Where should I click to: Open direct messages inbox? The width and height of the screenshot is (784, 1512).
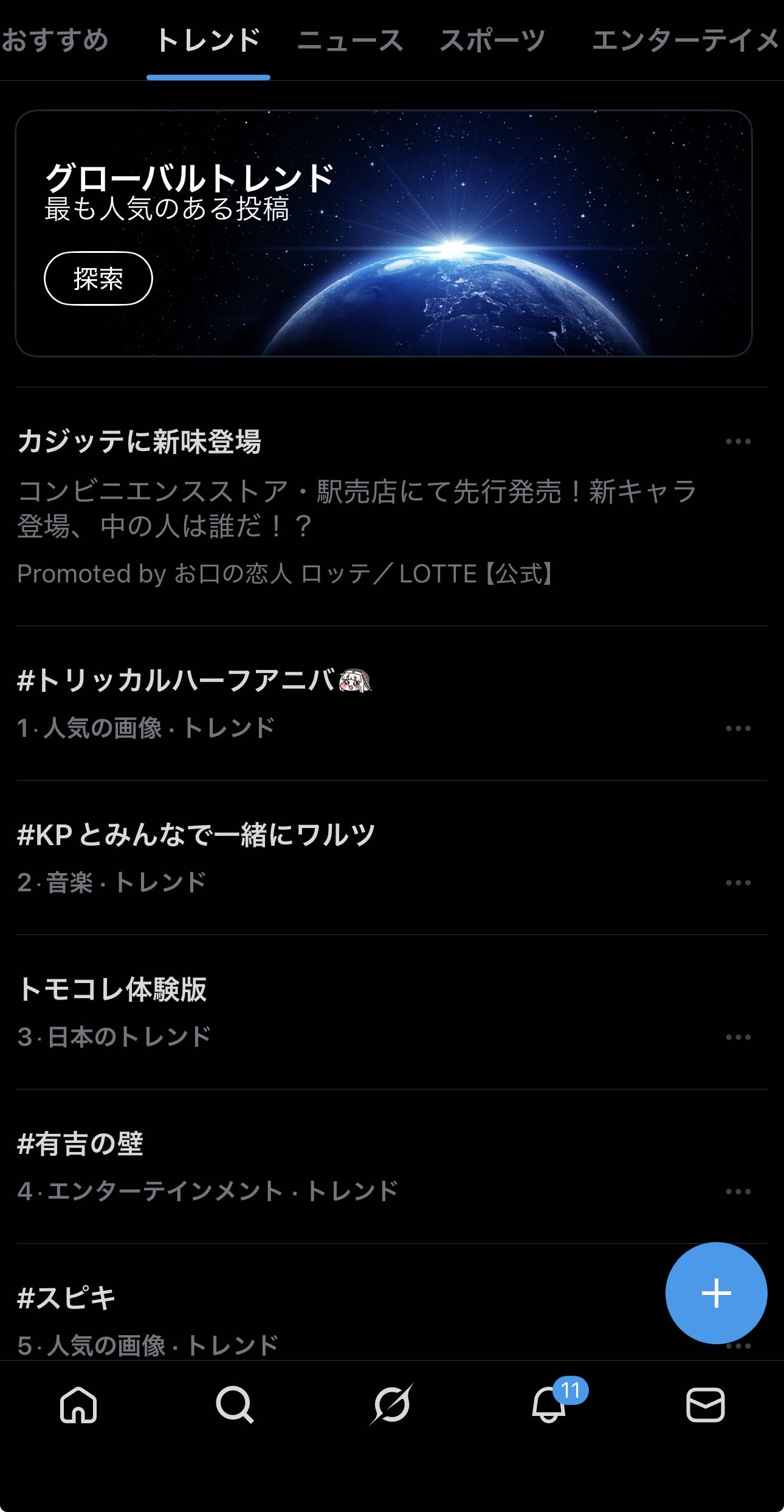[x=705, y=1405]
